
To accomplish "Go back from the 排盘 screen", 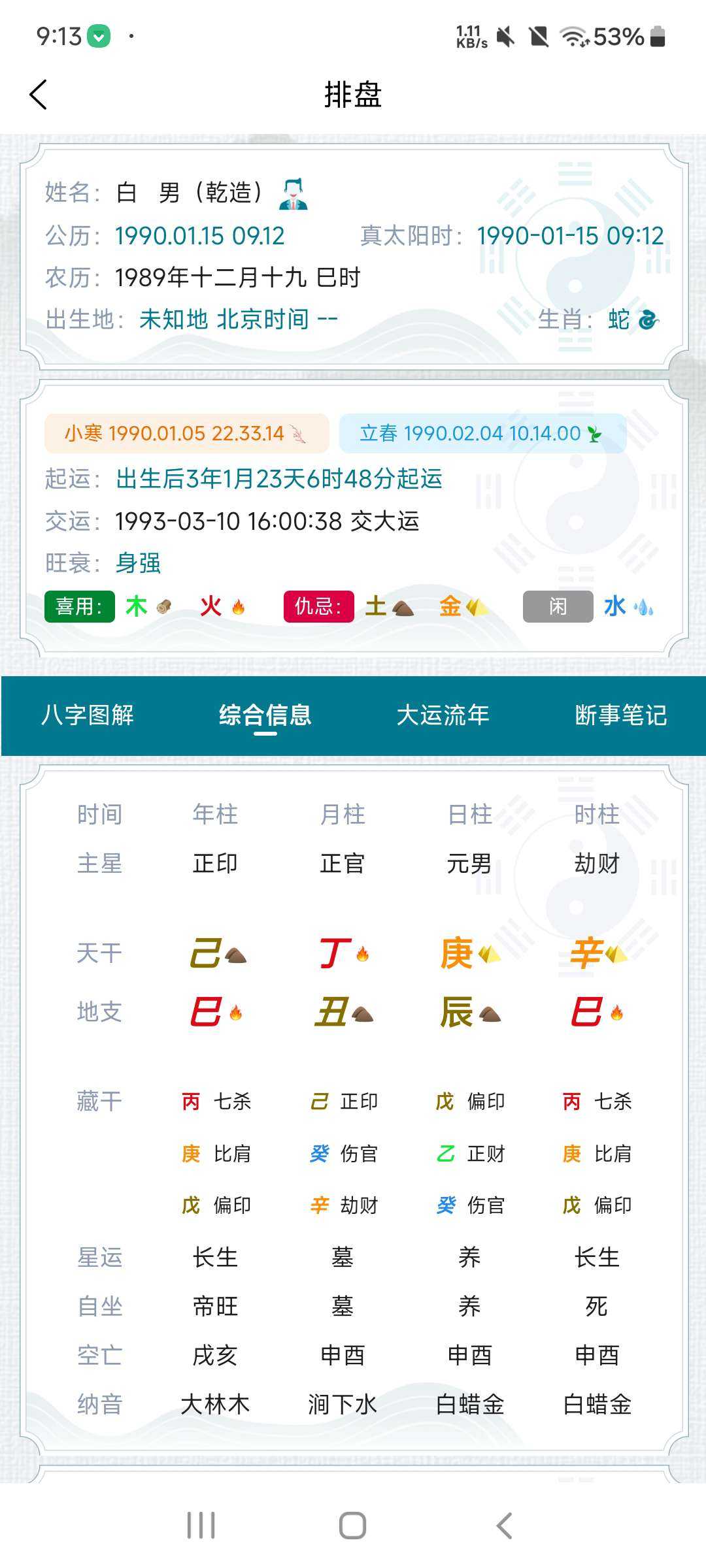I will point(39,95).
